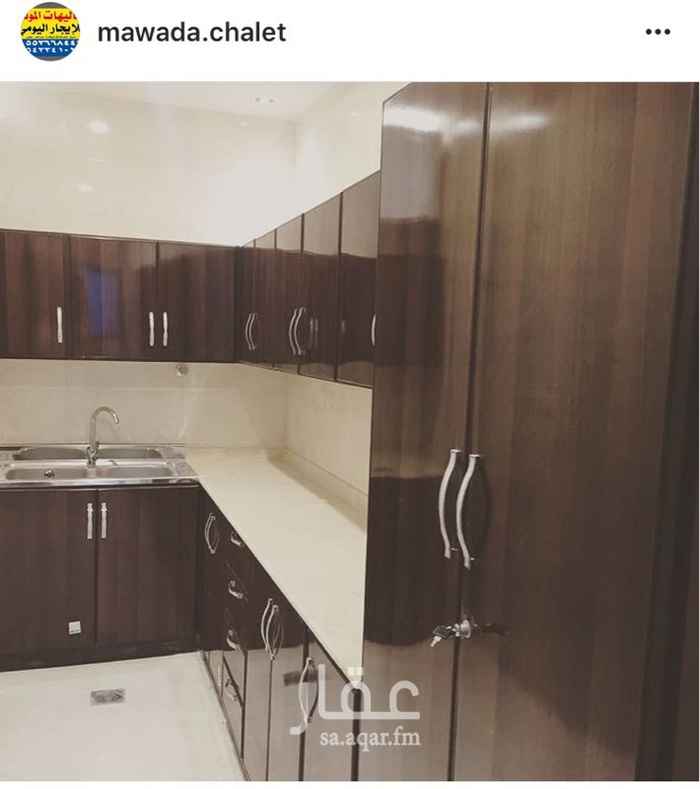Screen dimensions: 700x789
Task: Open the post's three-dot options menu
Action: coord(657,32)
